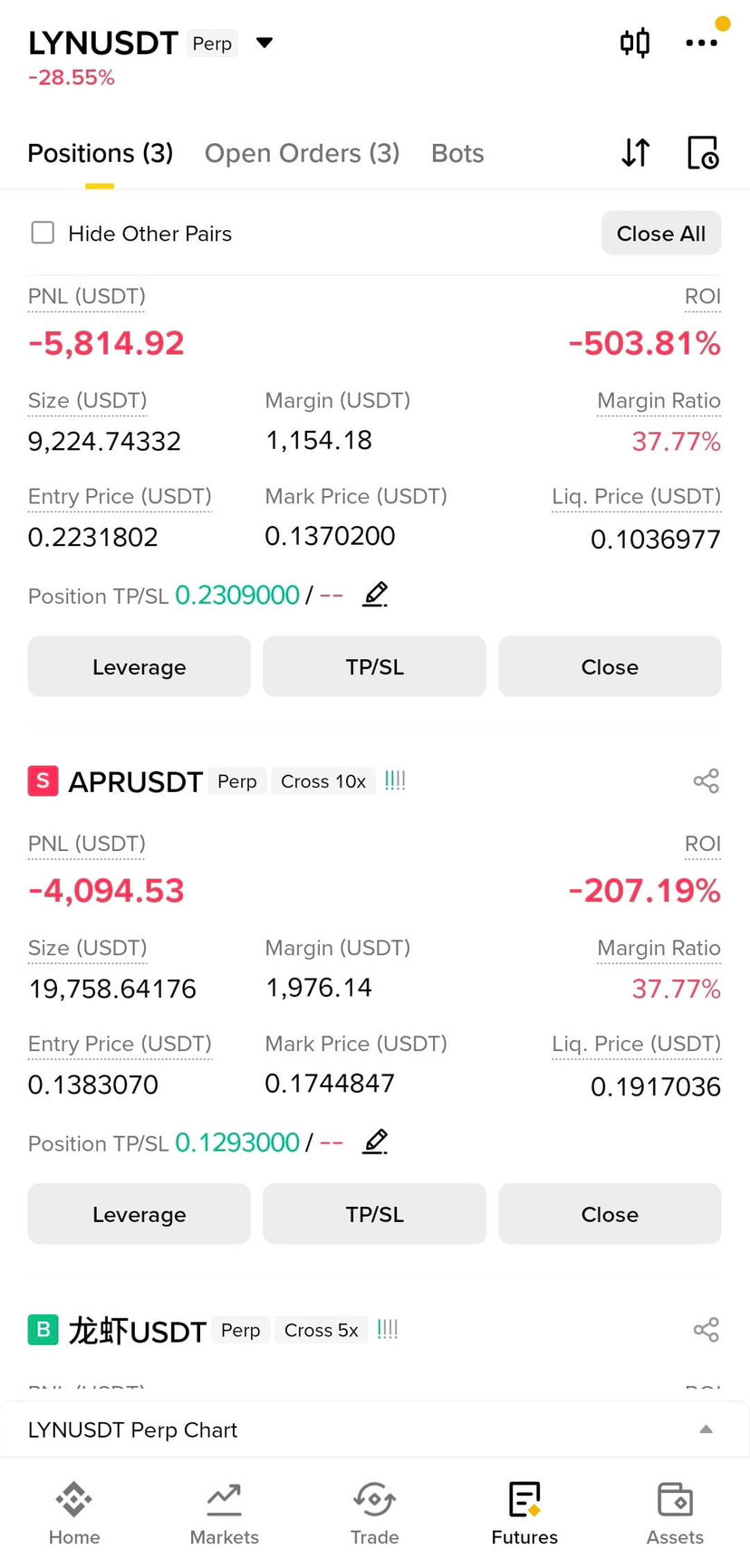This screenshot has width=750, height=1568.
Task: Set TP/SL for the APRUSDT position
Action: pyautogui.click(x=374, y=1214)
